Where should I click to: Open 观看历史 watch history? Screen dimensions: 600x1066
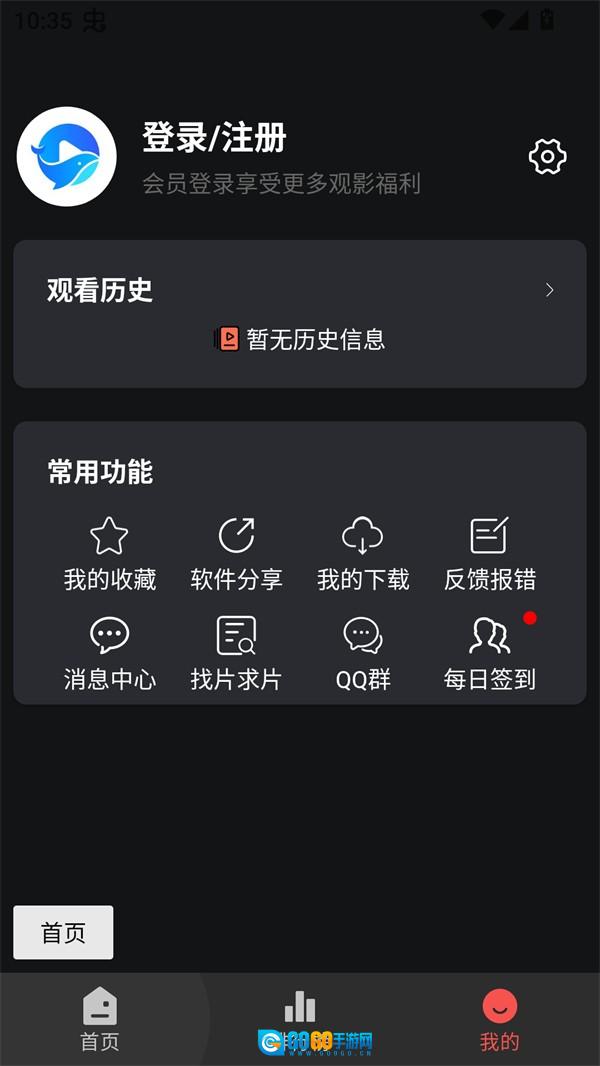coord(299,291)
